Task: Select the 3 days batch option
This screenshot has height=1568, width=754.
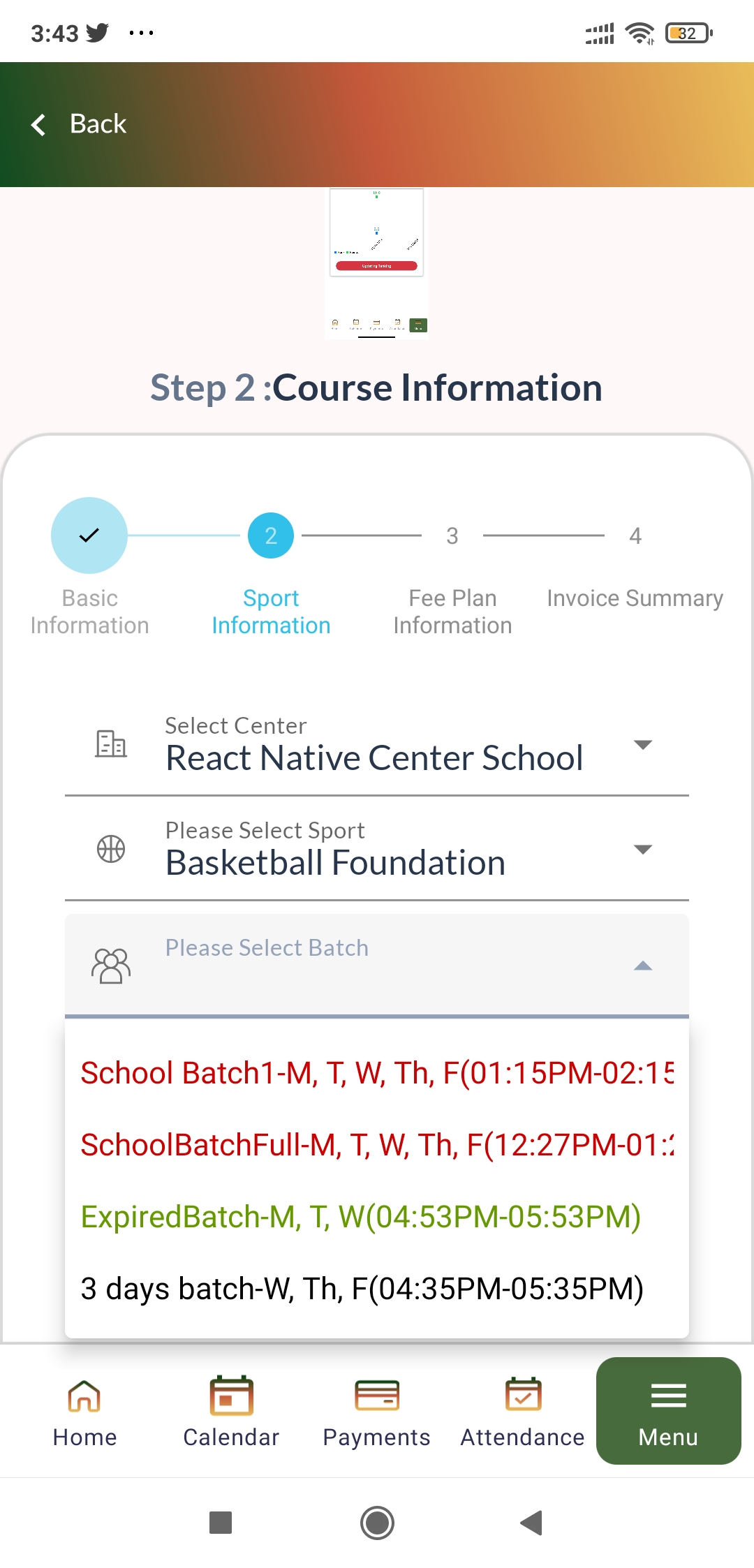Action: 362,1289
